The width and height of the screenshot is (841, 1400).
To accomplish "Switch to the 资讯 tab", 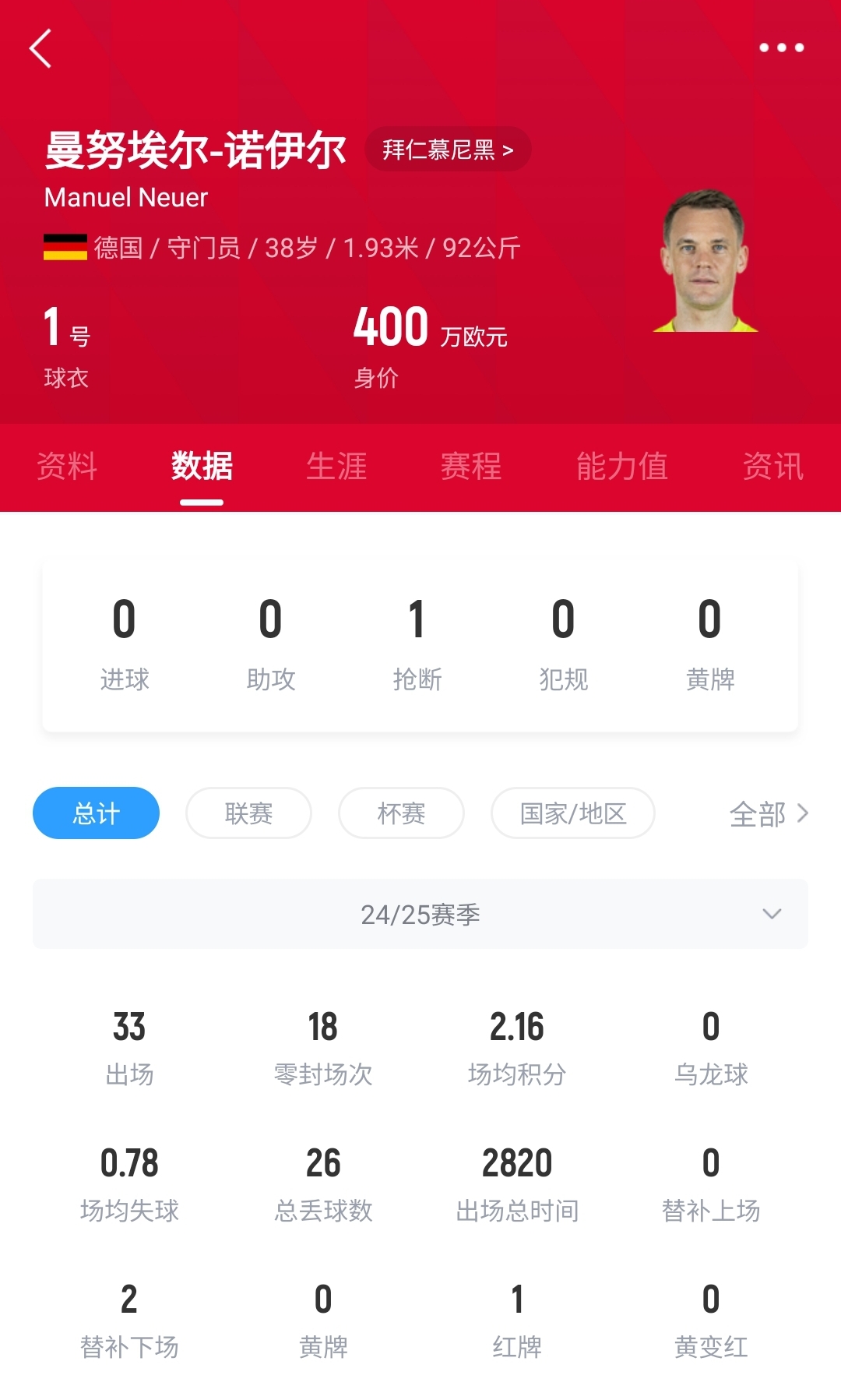I will click(772, 467).
